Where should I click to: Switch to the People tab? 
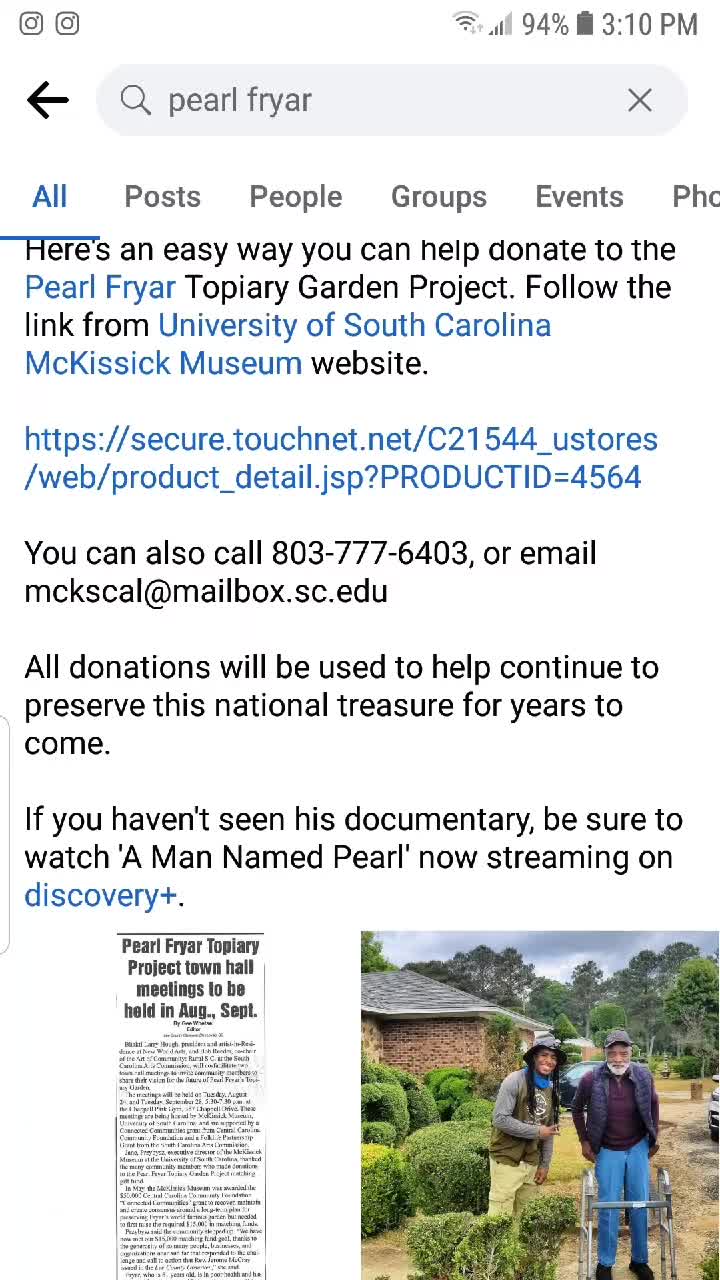(x=295, y=197)
